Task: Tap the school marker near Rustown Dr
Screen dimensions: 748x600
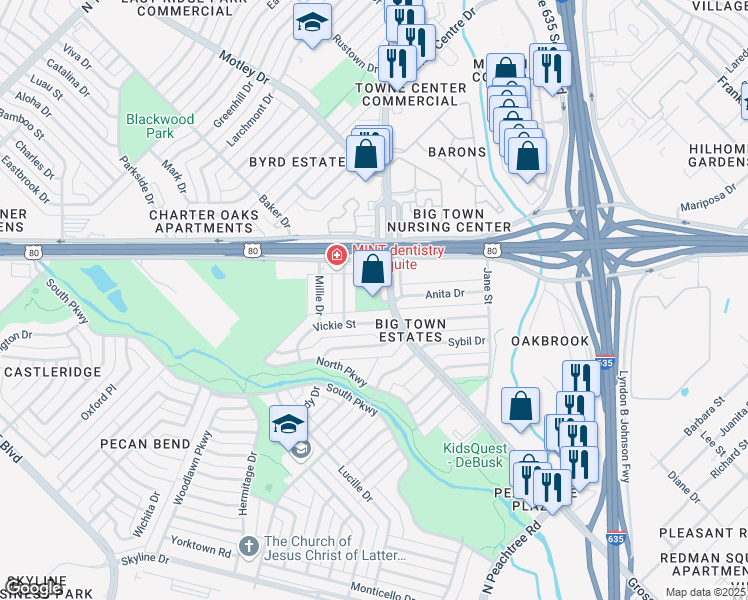Action: (312, 22)
